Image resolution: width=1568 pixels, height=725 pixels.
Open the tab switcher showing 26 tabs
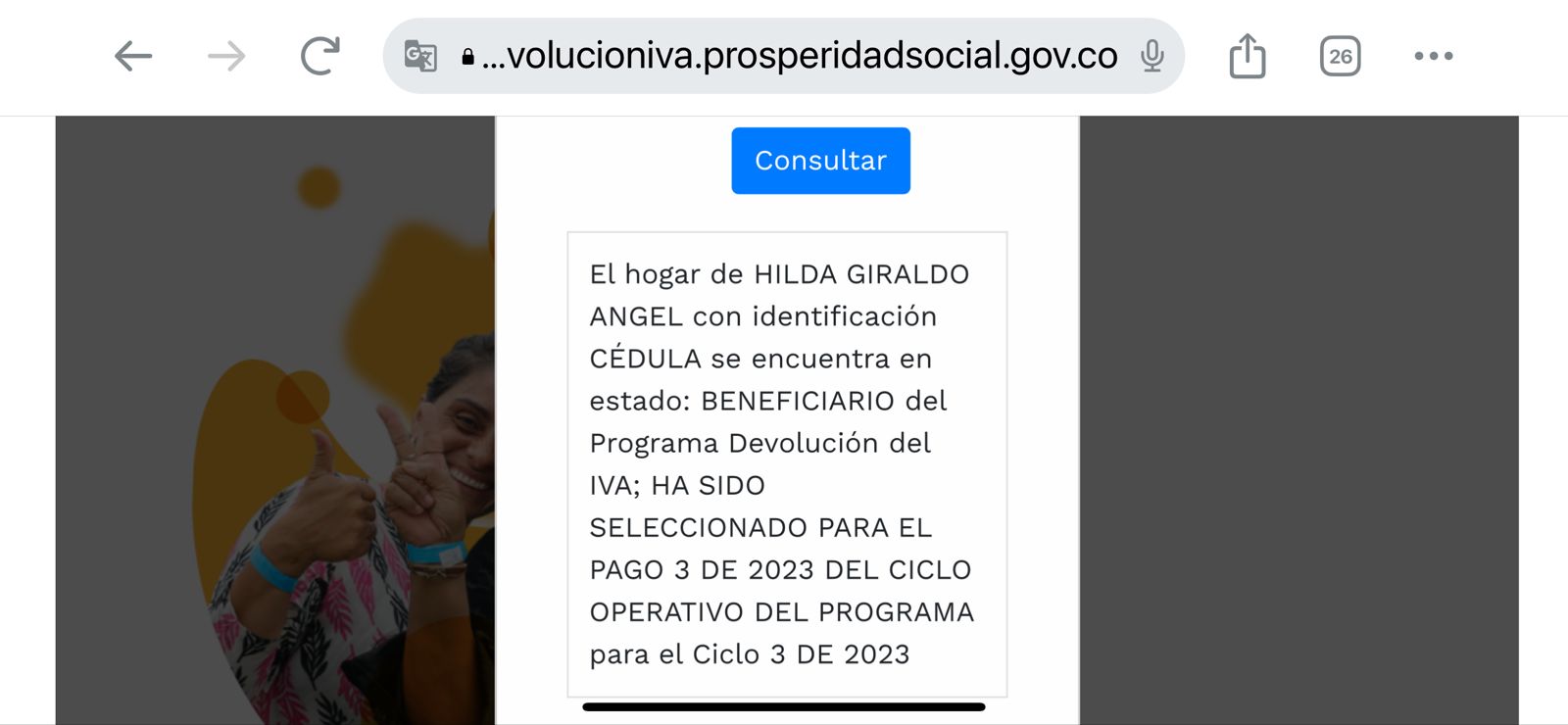click(1340, 56)
